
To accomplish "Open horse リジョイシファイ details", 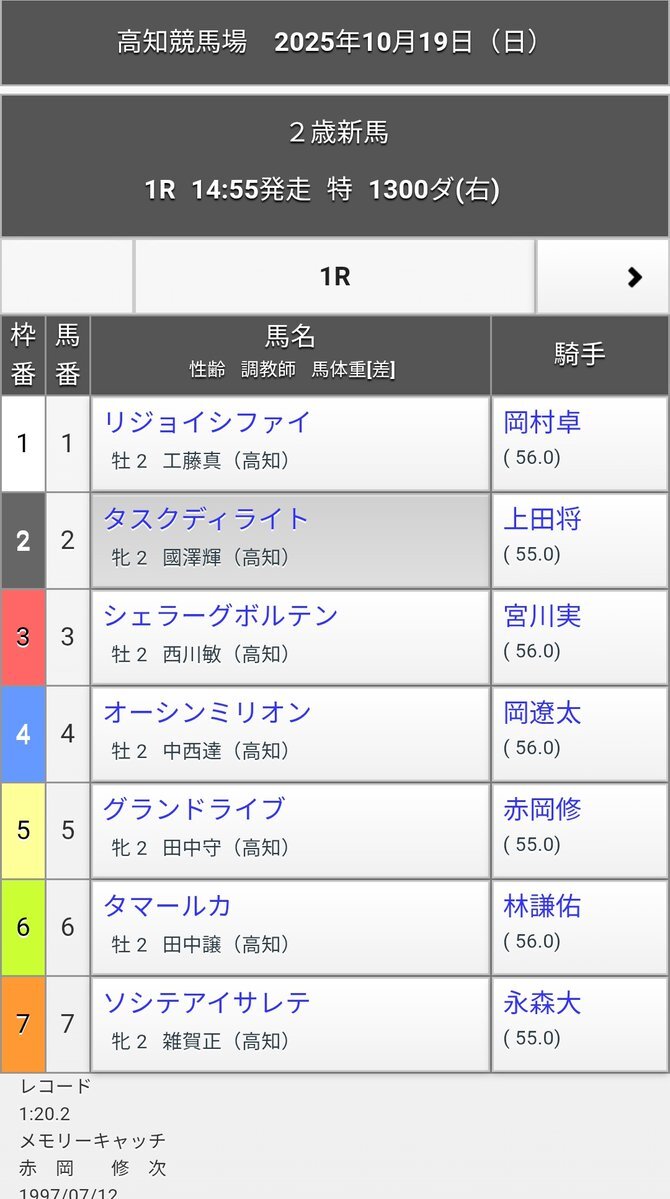I will [x=208, y=422].
